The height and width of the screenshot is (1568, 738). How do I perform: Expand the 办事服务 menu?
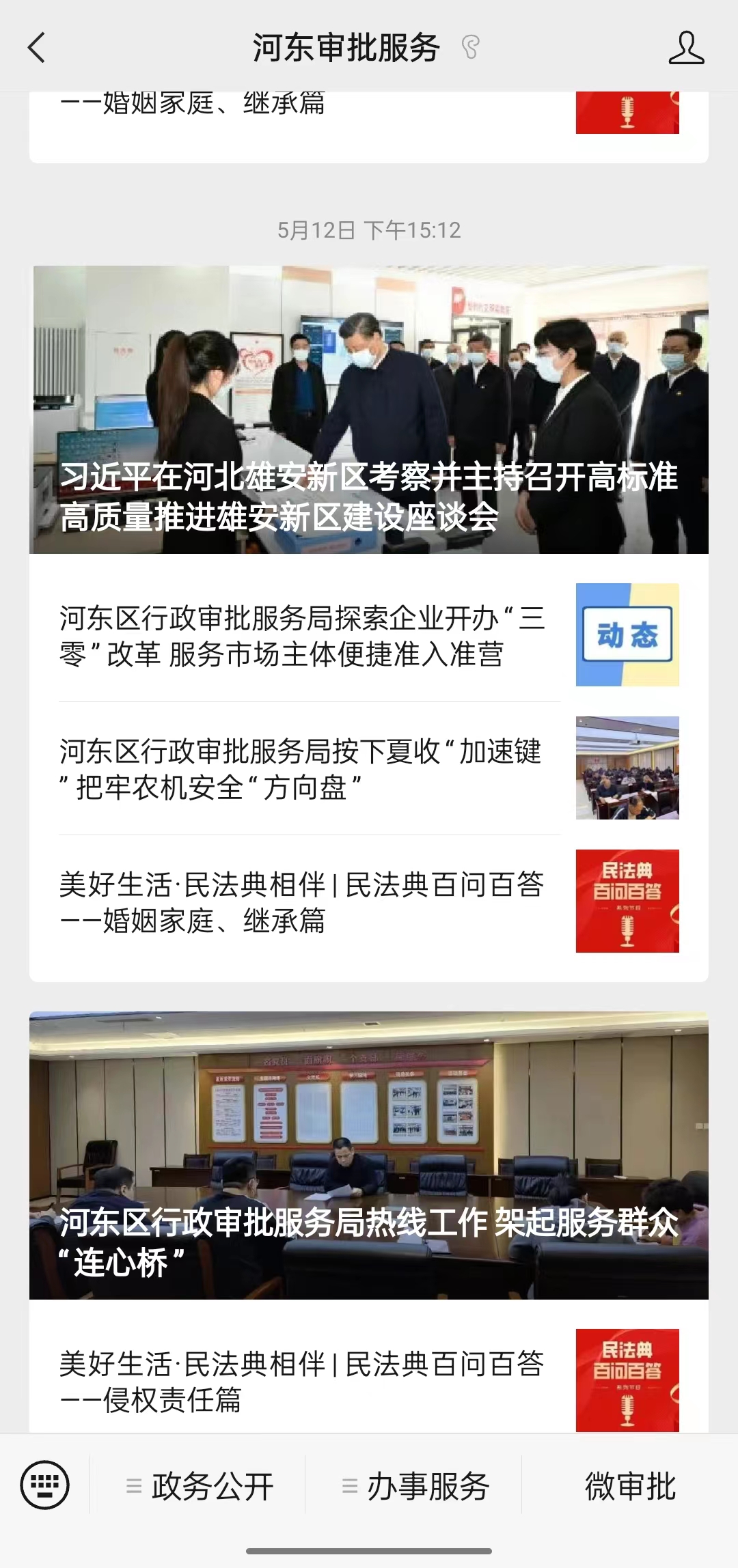tap(415, 1487)
